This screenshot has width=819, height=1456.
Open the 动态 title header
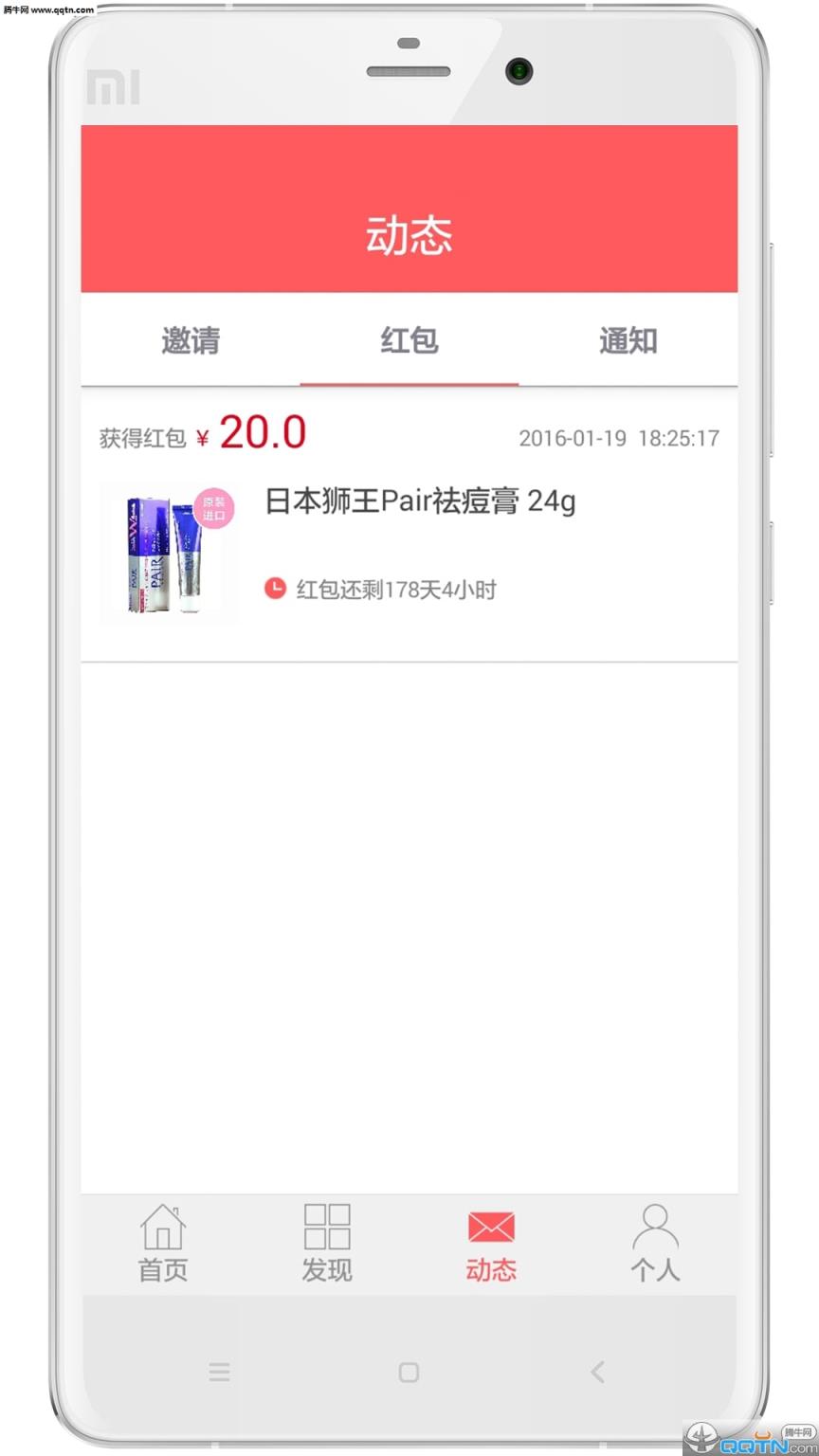click(x=409, y=235)
